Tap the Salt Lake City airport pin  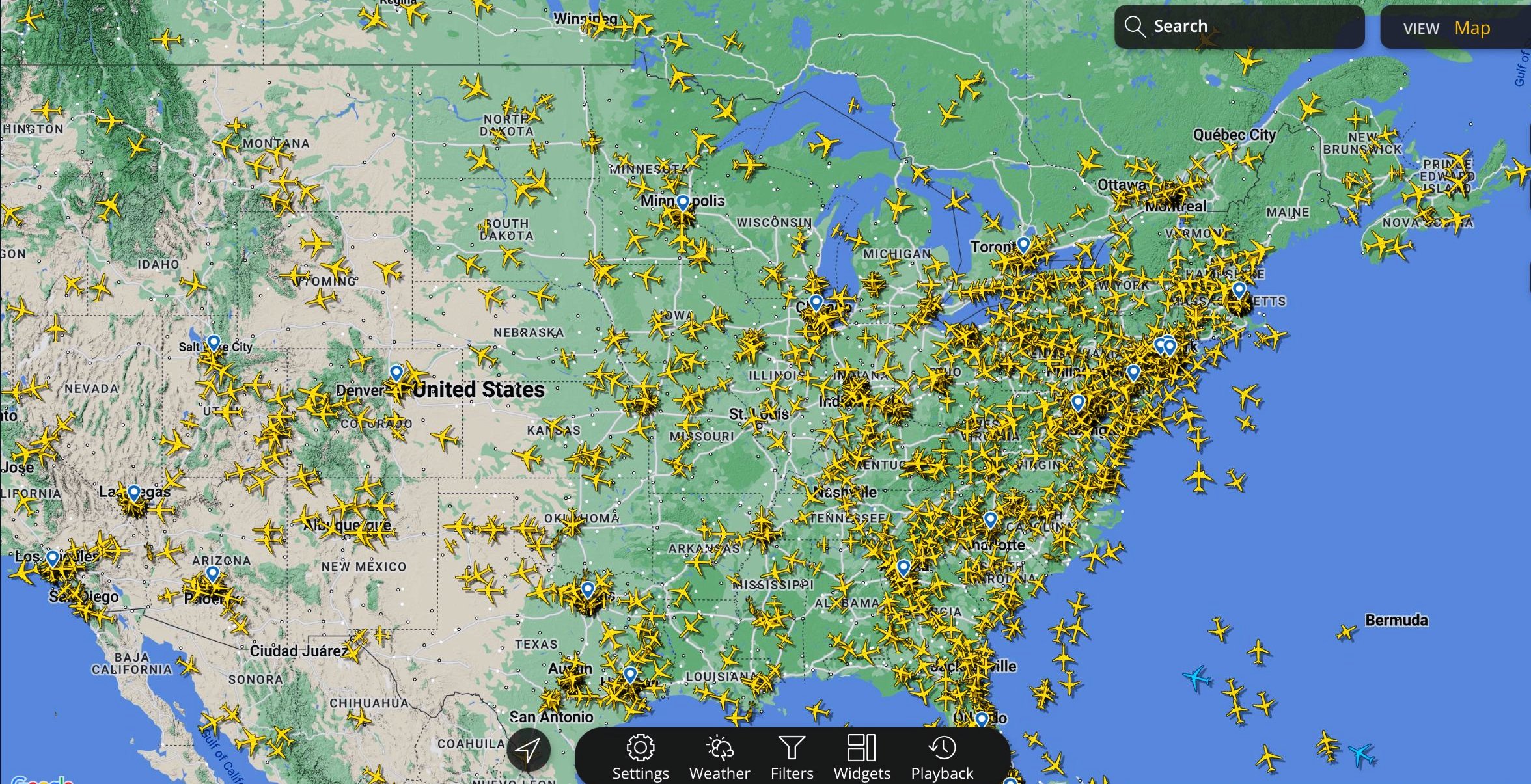214,342
